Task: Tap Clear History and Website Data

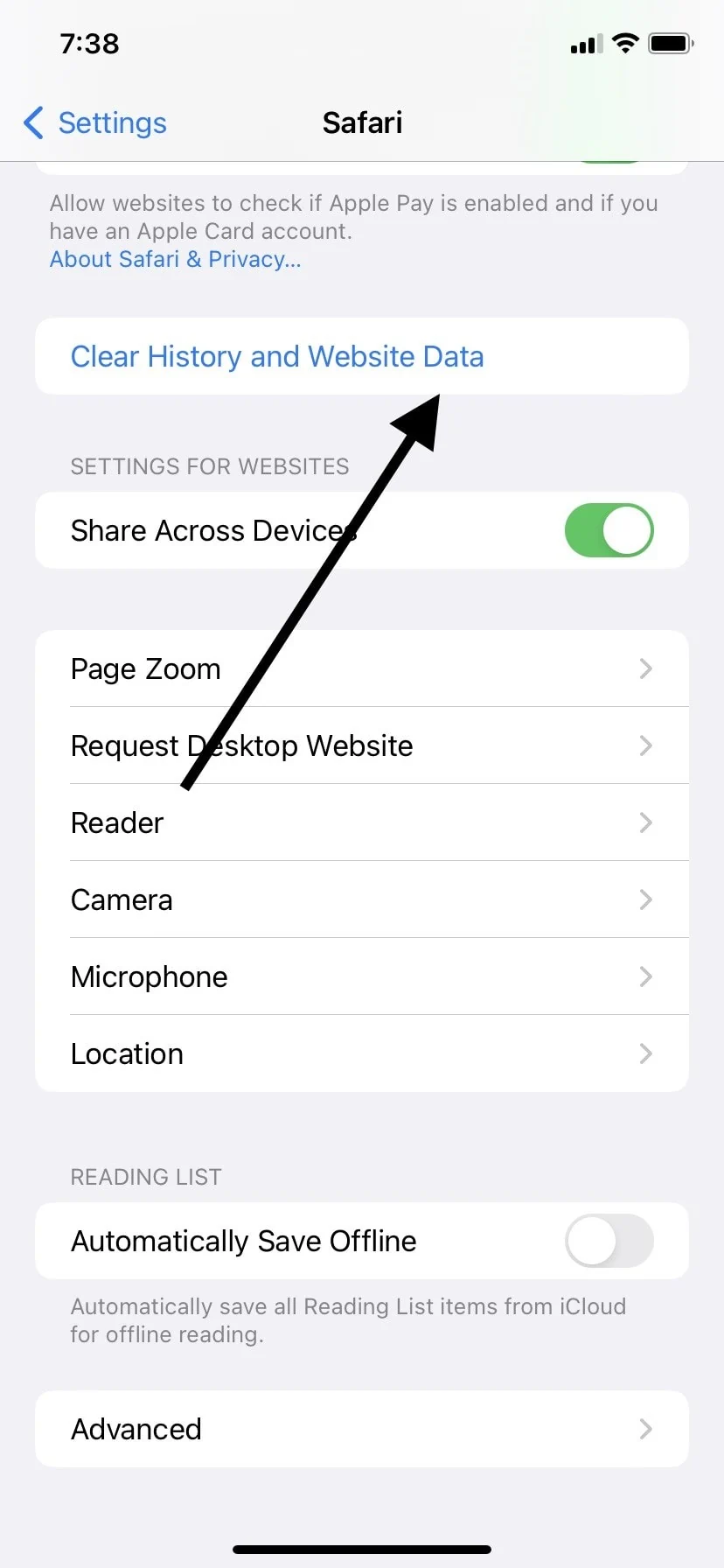Action: 362,356
